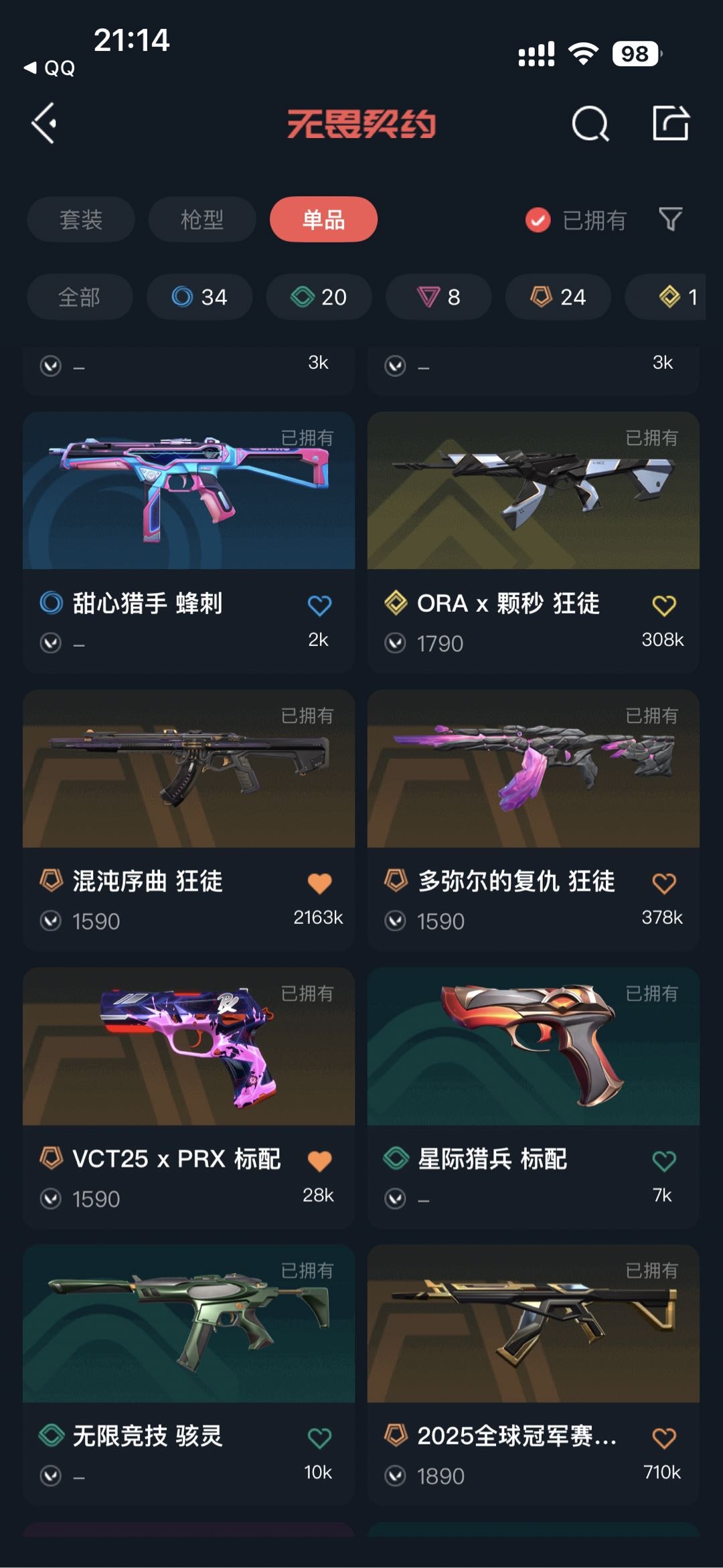Open the ORA x 颗秒 狂徒 skin card
This screenshot has width=723, height=1568.
tap(534, 542)
